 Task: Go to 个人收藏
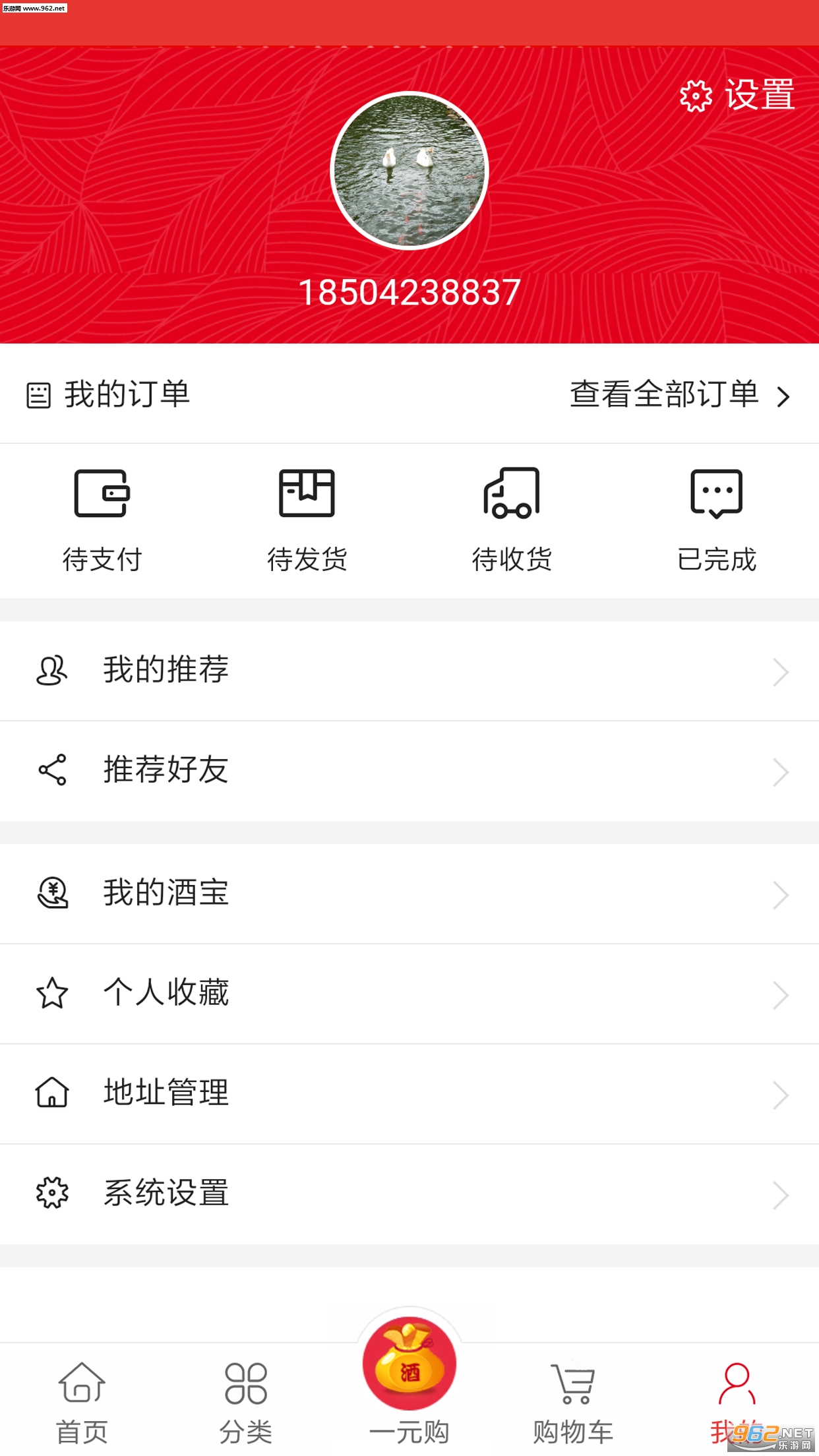[409, 993]
